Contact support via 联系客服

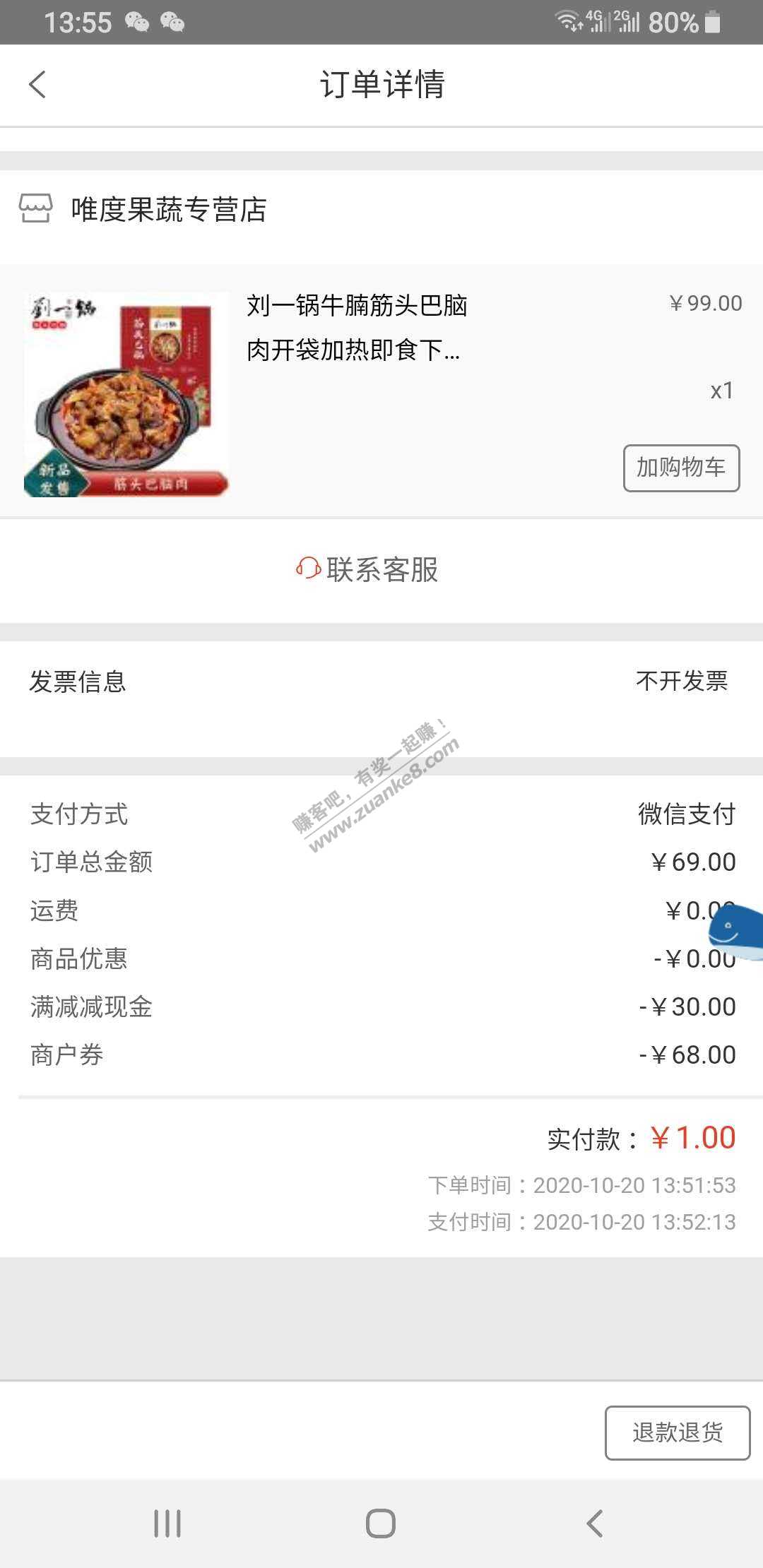point(367,569)
